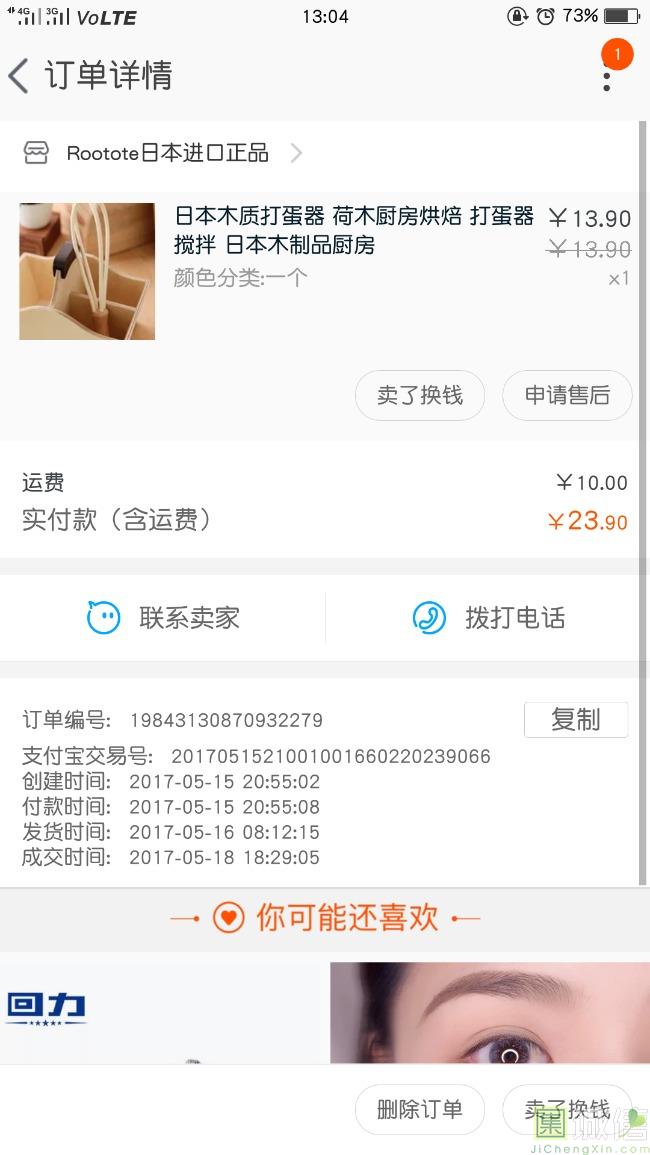Copy the order number with 复制

click(x=575, y=719)
